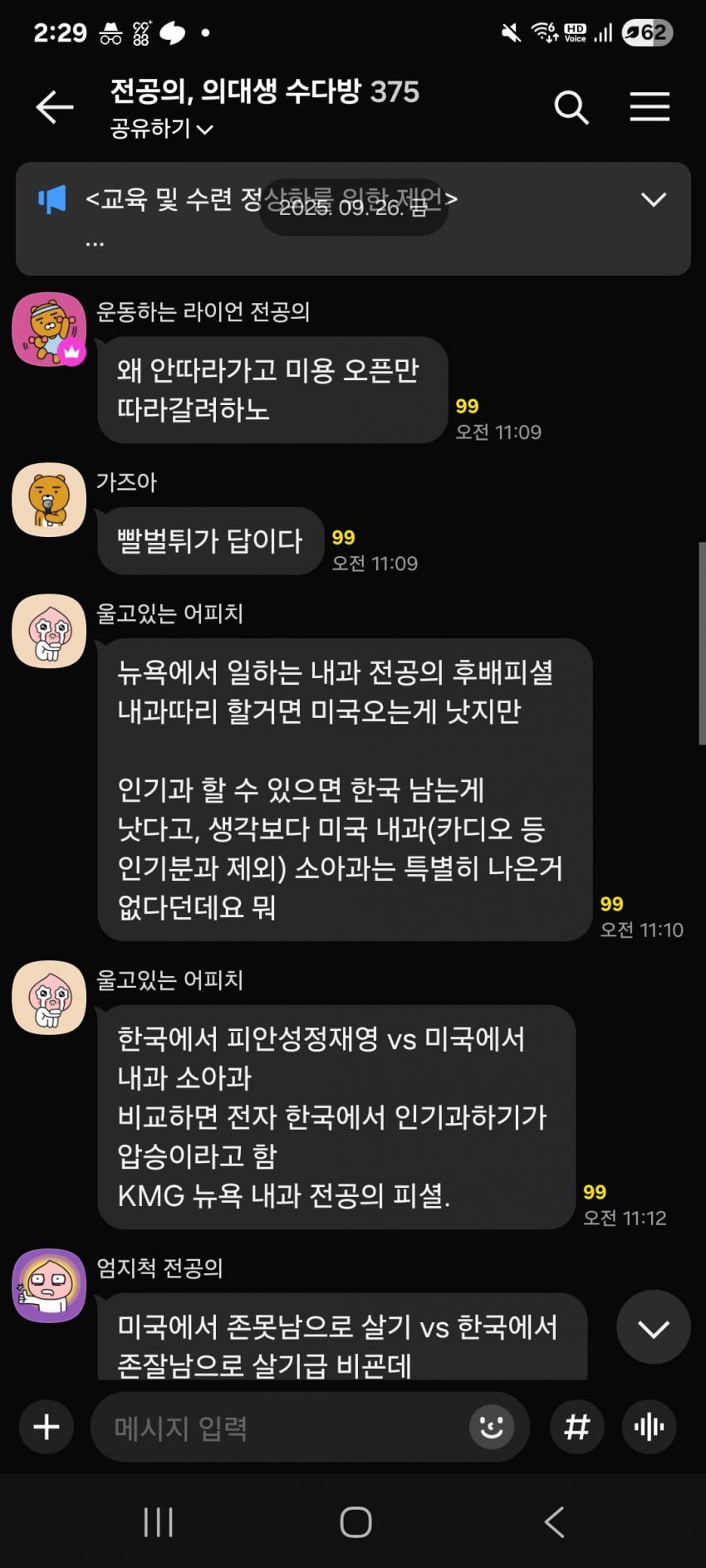This screenshot has width=706, height=1568.
Task: View 가즈아's profile picture
Action: 49,500
